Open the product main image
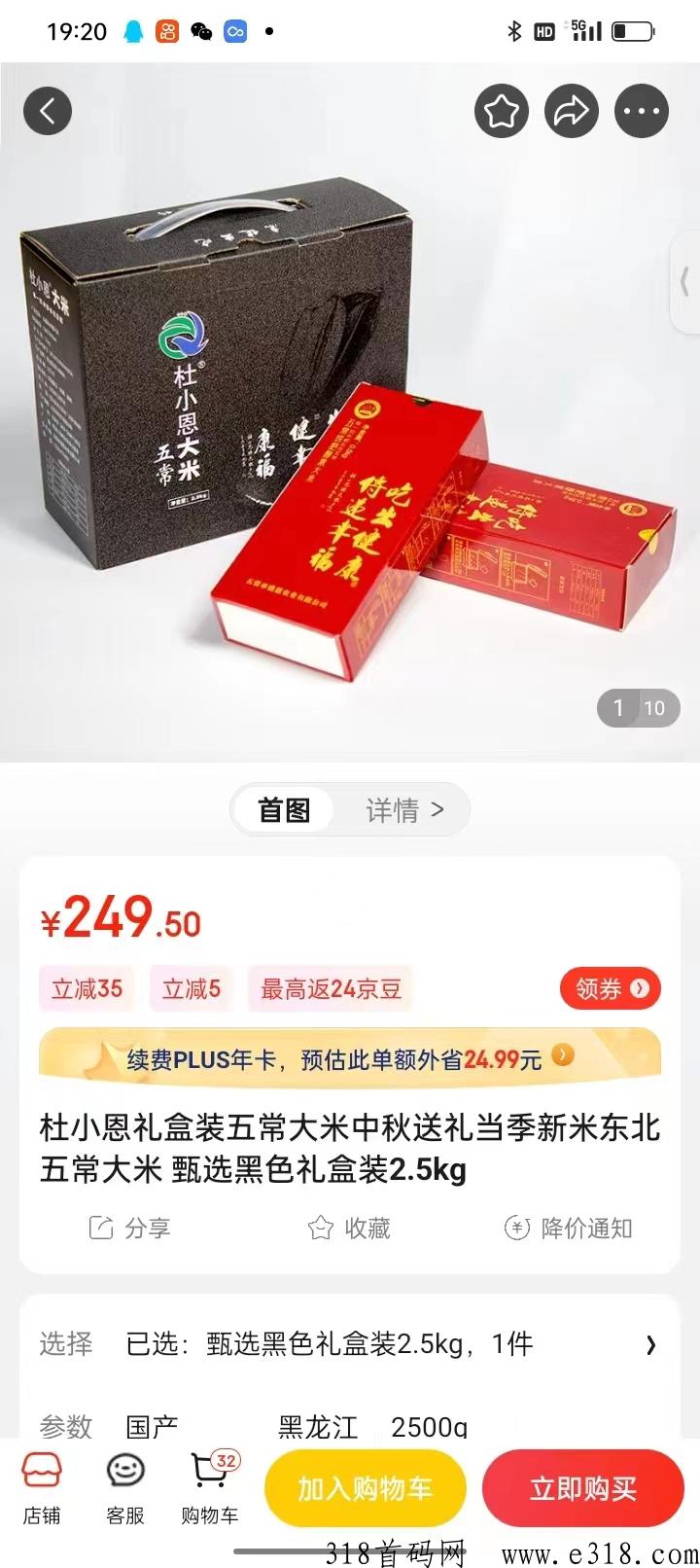700x1568 pixels. (350, 412)
